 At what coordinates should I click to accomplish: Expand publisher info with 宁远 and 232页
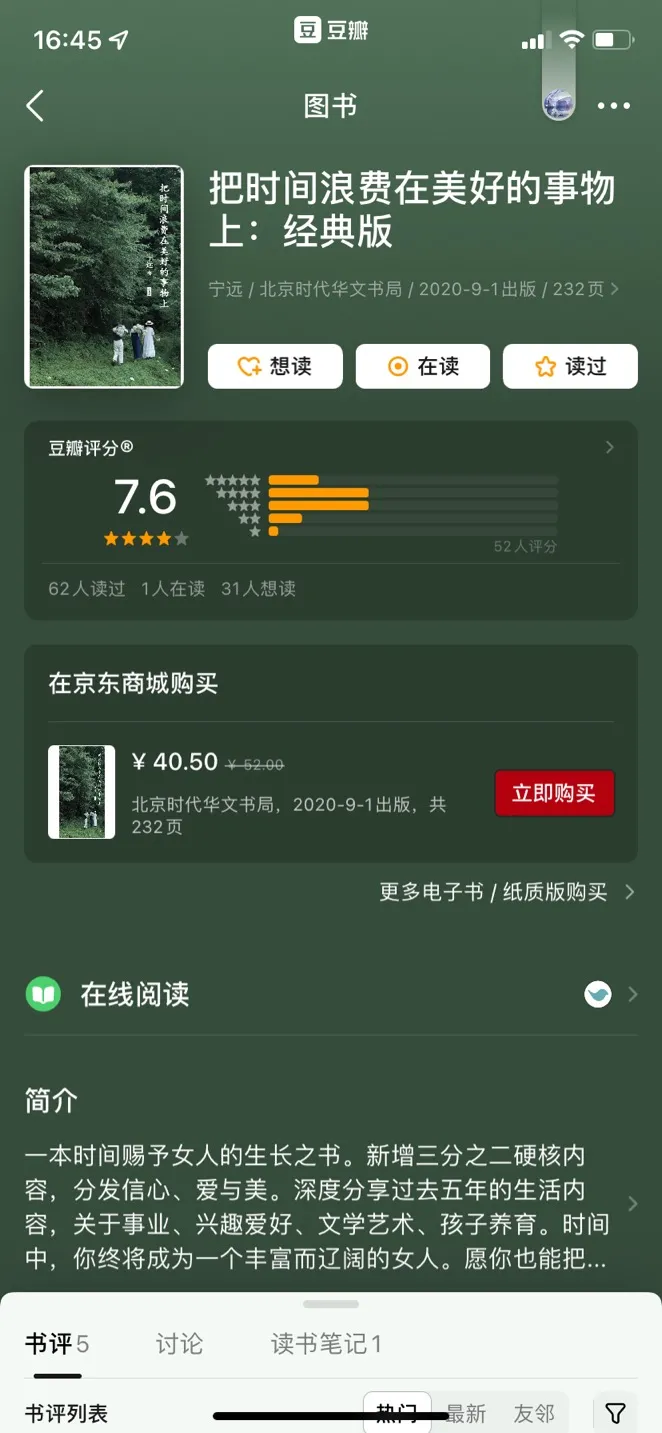coord(414,289)
